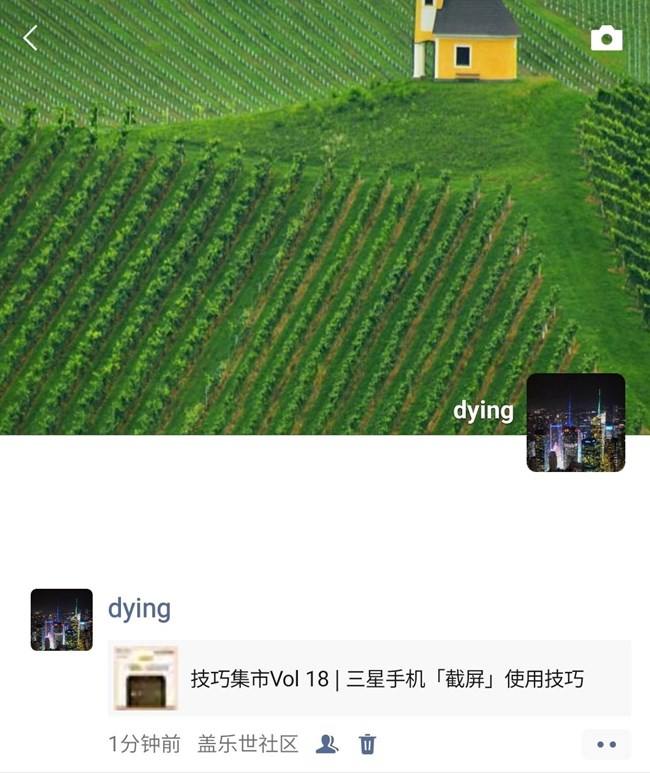Delete this post with the trash icon
The image size is (650, 773).
click(367, 744)
